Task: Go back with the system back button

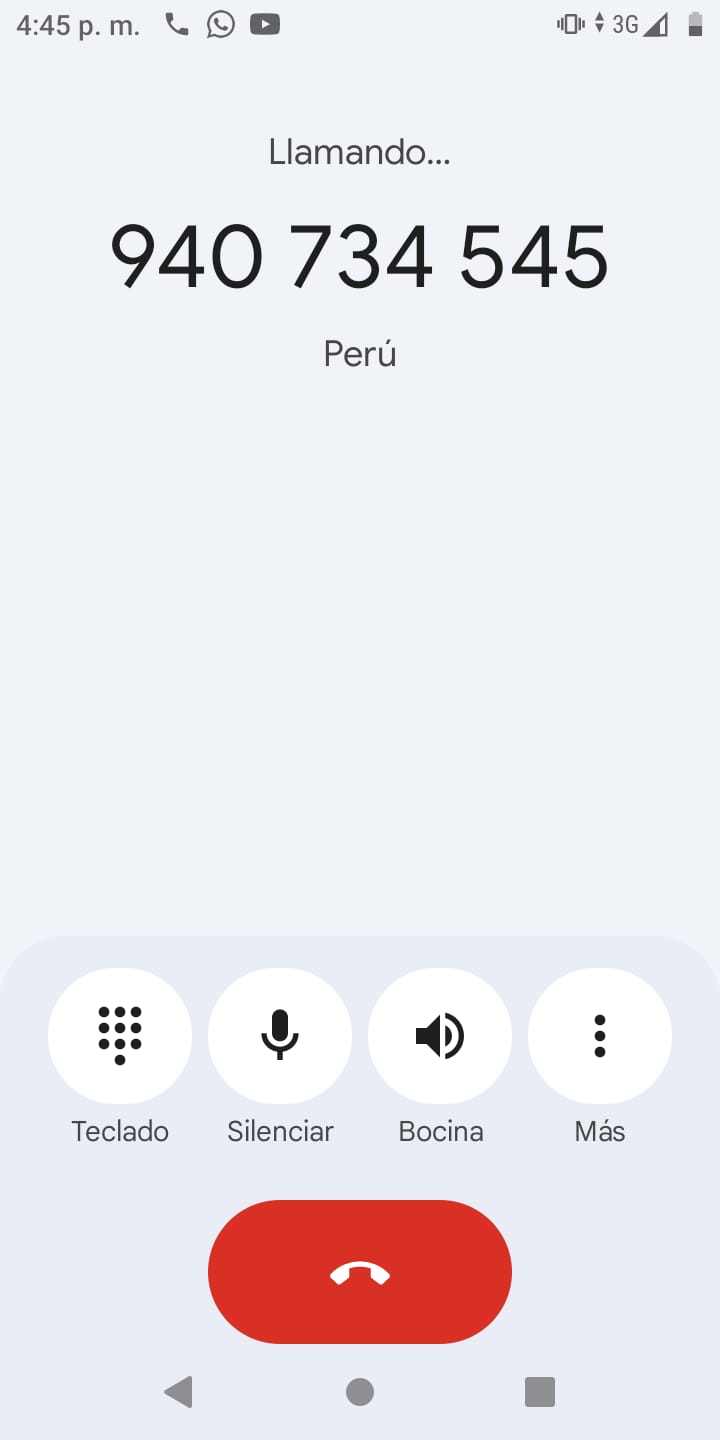Action: pos(179,1392)
